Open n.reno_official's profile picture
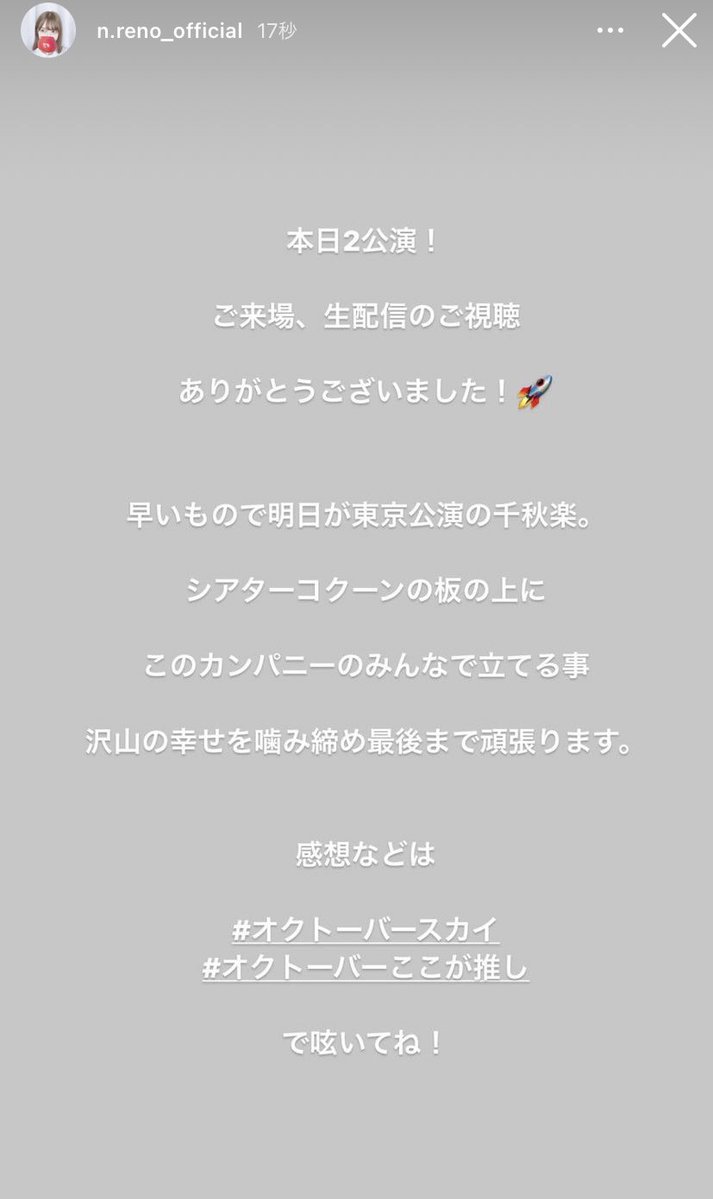 click(48, 31)
